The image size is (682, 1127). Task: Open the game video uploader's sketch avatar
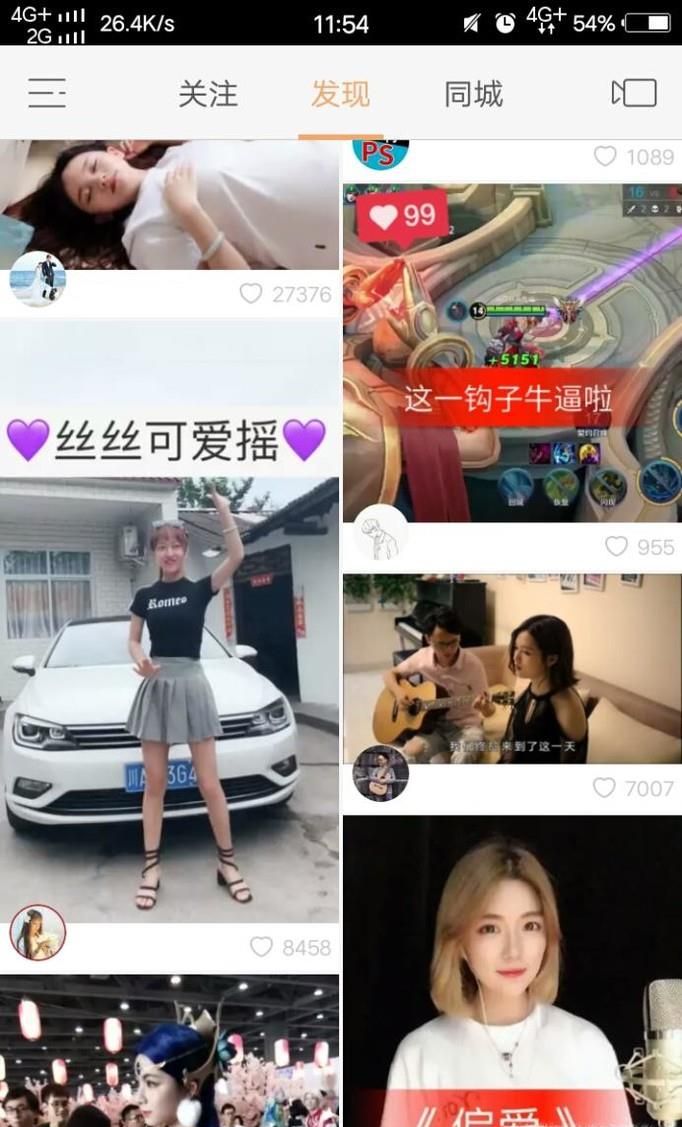tap(381, 532)
